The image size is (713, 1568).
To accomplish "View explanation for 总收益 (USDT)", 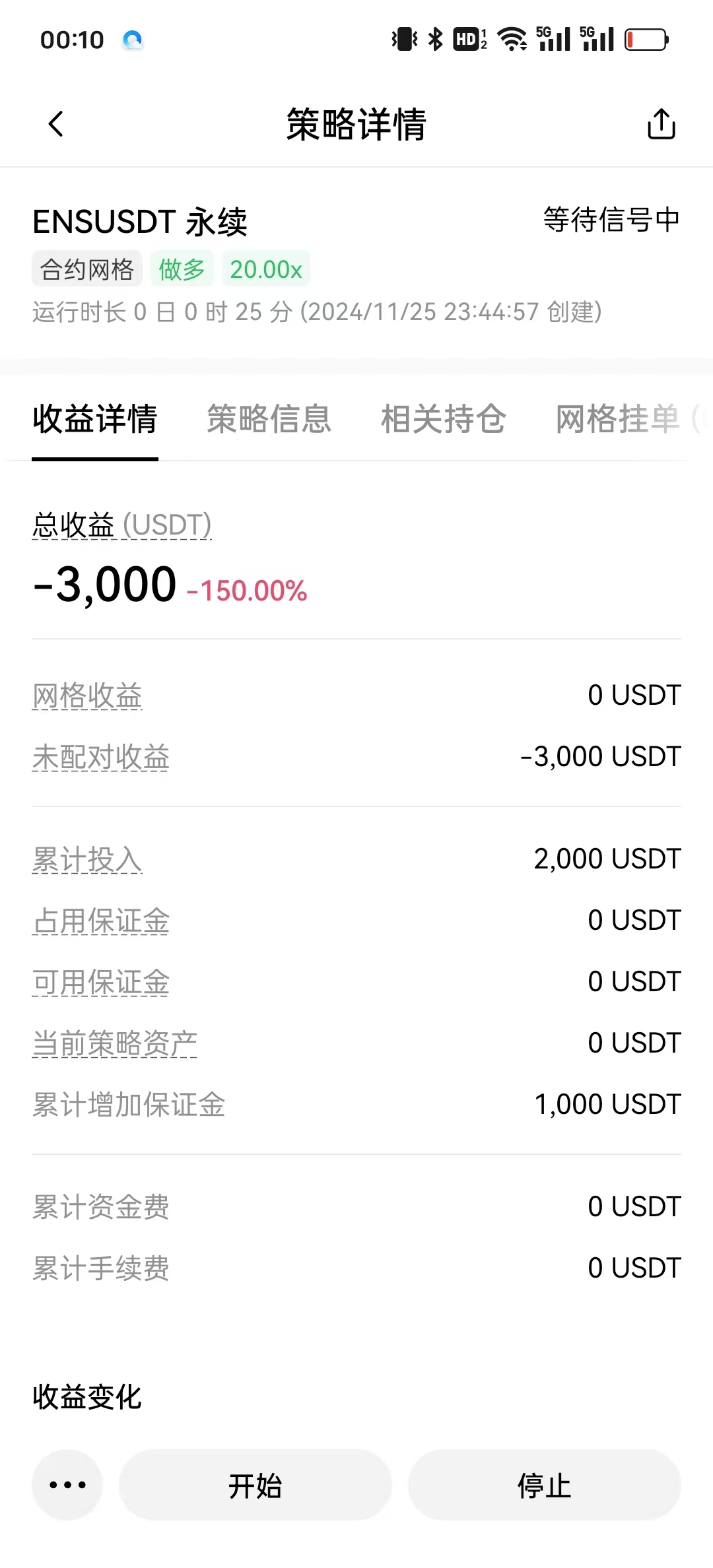I will coord(122,525).
